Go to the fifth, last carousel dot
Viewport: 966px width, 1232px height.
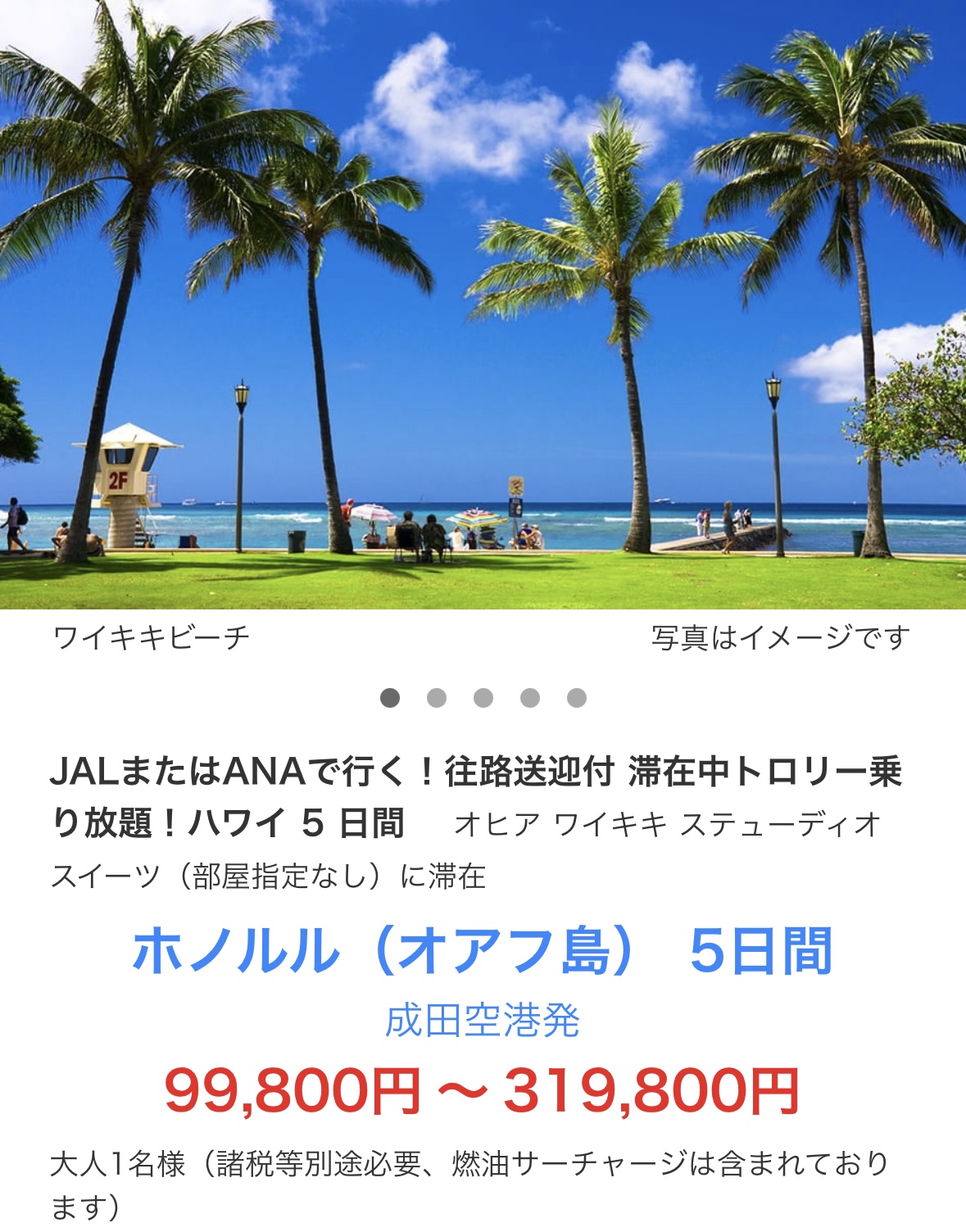click(x=577, y=698)
